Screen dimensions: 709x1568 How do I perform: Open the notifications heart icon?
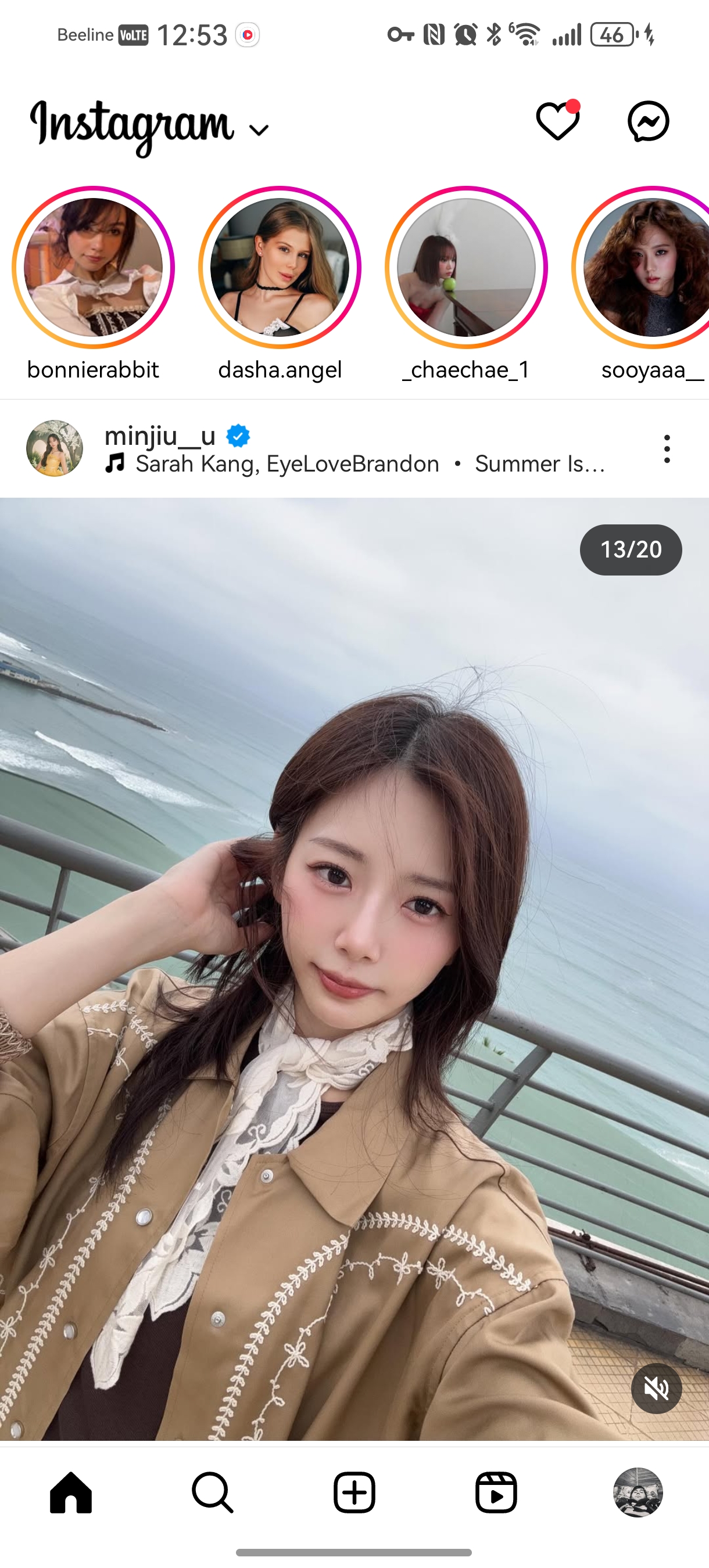tap(557, 121)
